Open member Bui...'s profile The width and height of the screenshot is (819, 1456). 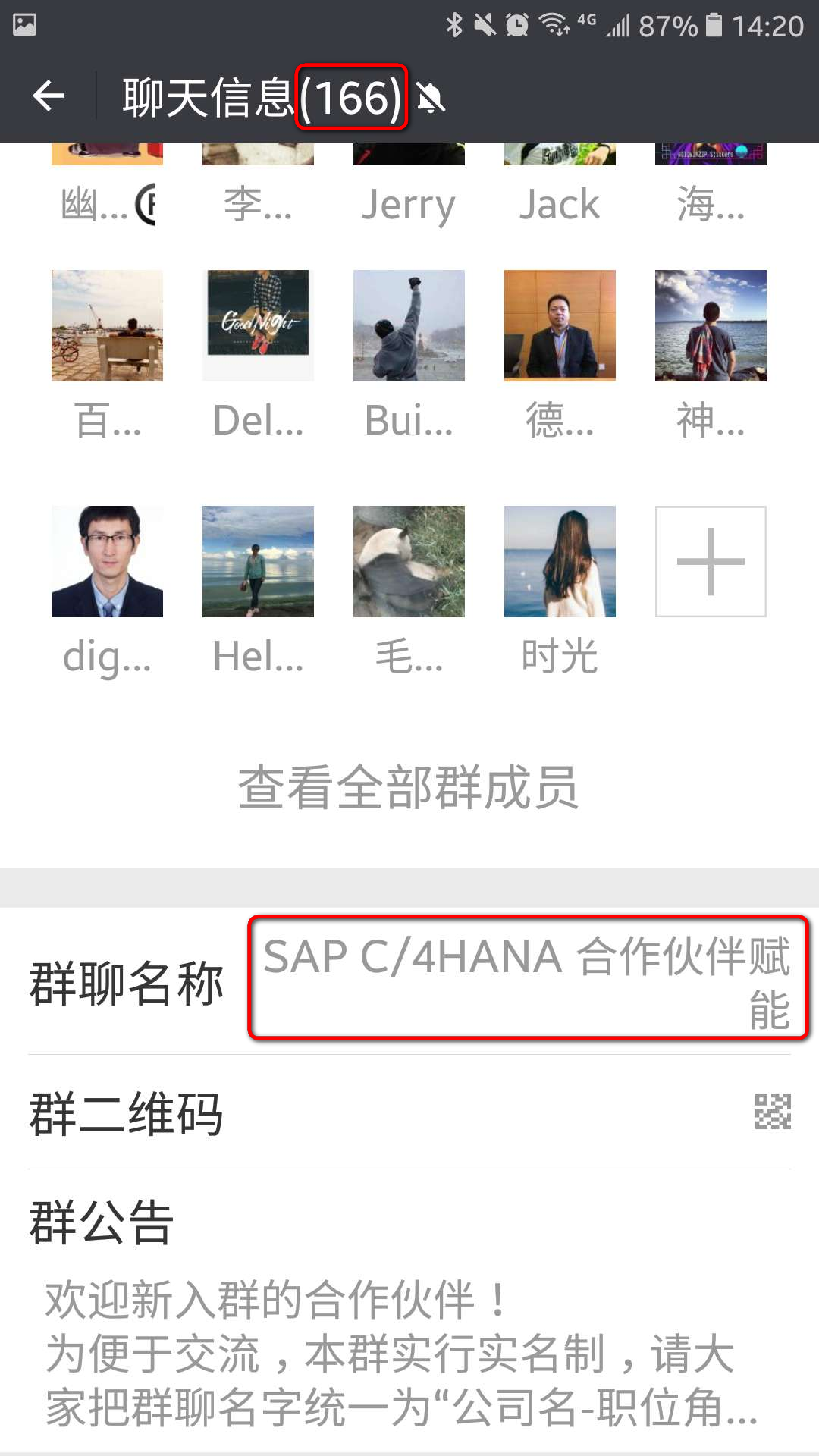409,326
